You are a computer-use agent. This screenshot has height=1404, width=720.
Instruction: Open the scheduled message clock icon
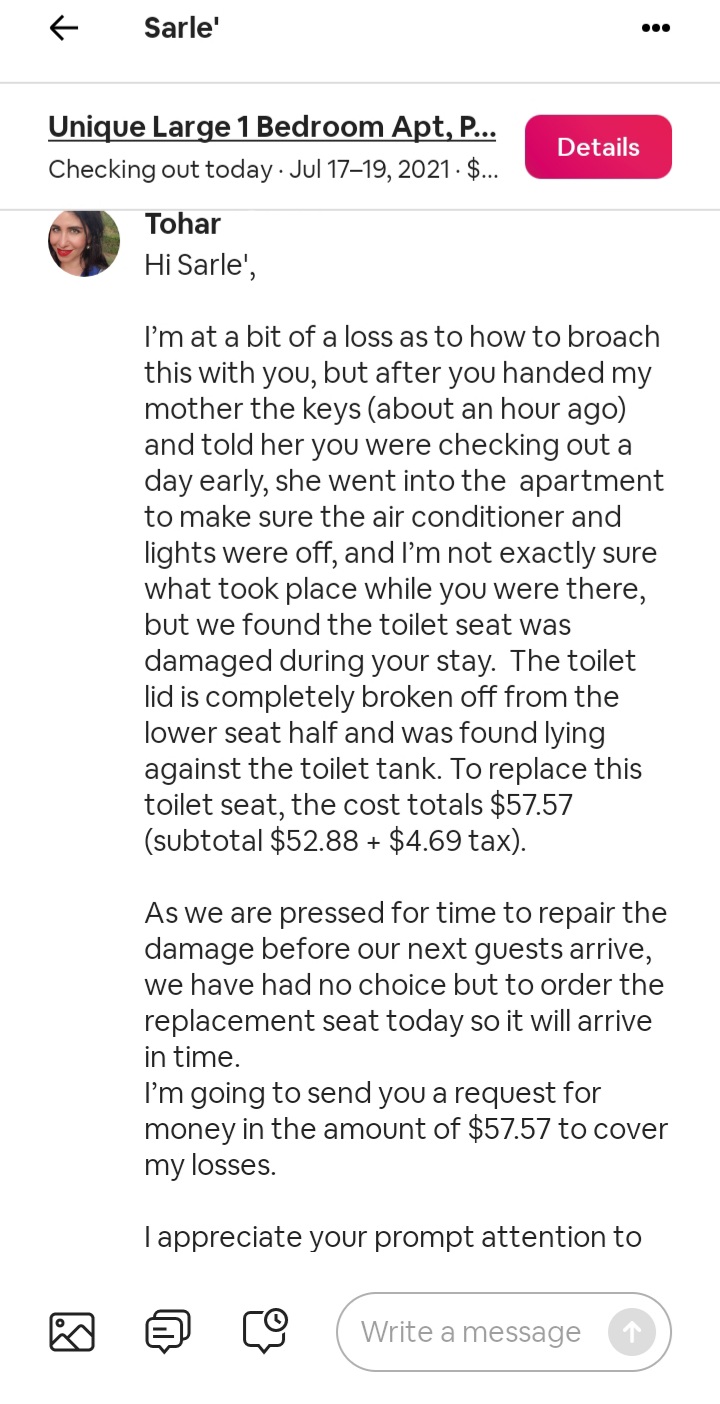(x=265, y=1331)
